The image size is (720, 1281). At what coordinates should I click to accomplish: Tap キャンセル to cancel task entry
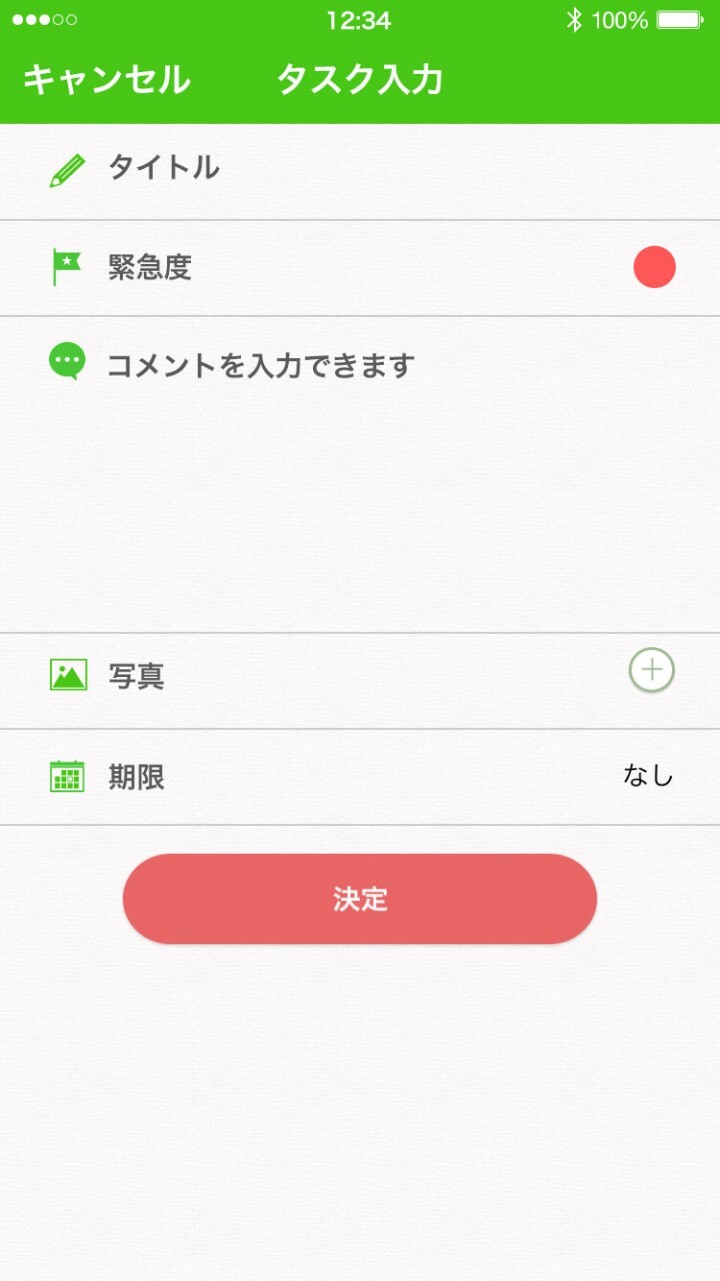(x=106, y=80)
